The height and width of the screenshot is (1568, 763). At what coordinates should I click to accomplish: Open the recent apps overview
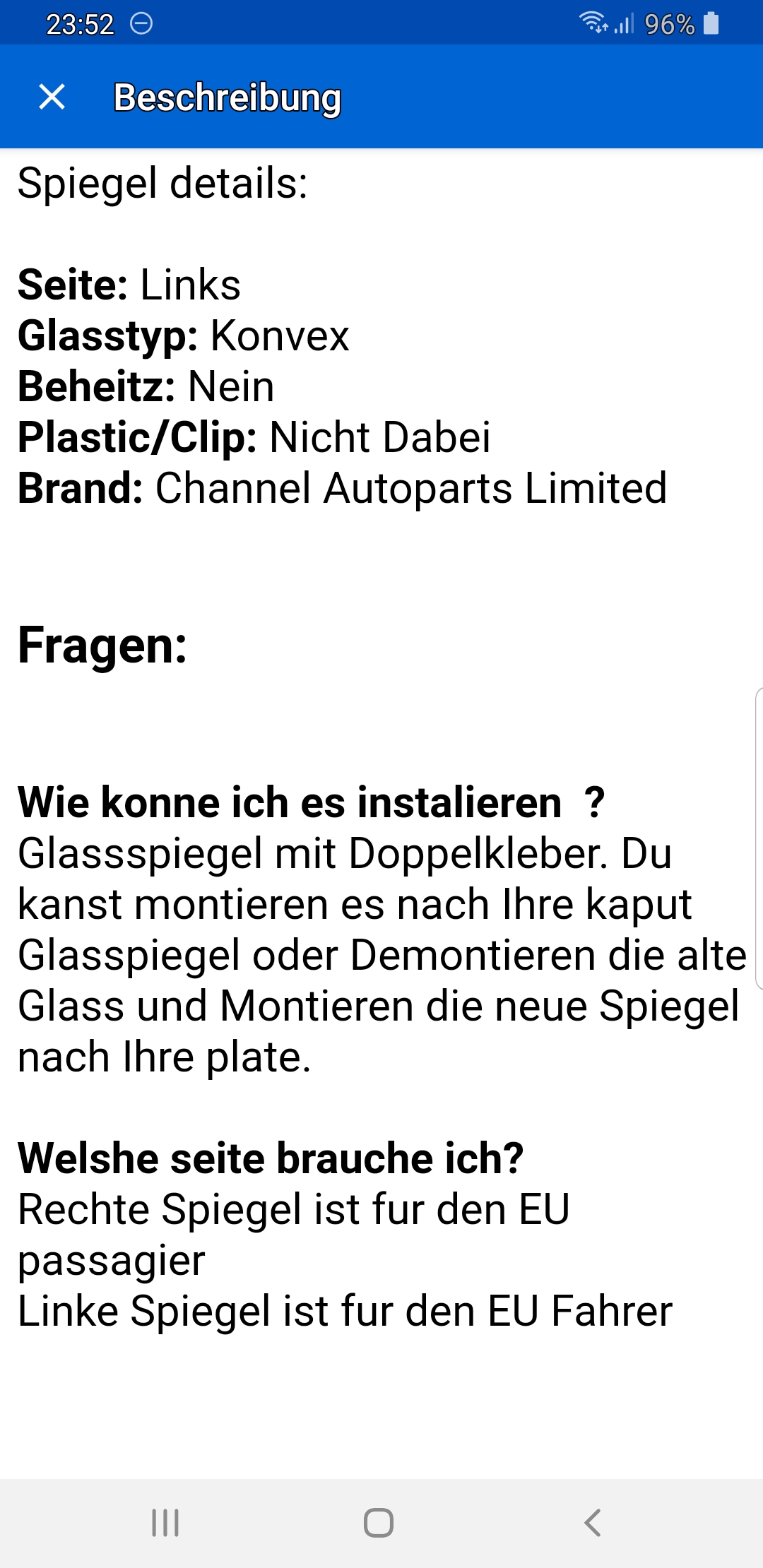[165, 1523]
